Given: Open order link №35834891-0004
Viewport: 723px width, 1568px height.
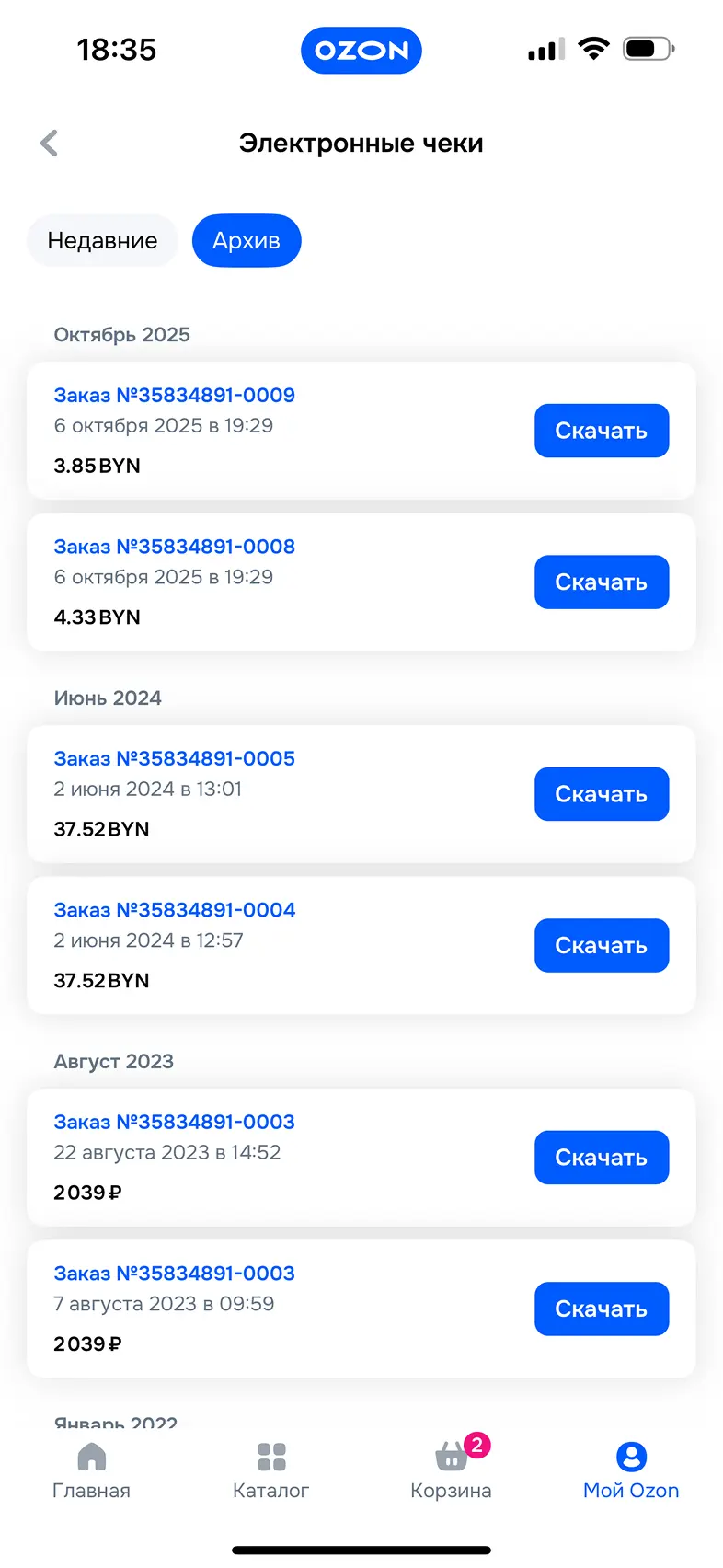Looking at the screenshot, I should click(x=174, y=910).
